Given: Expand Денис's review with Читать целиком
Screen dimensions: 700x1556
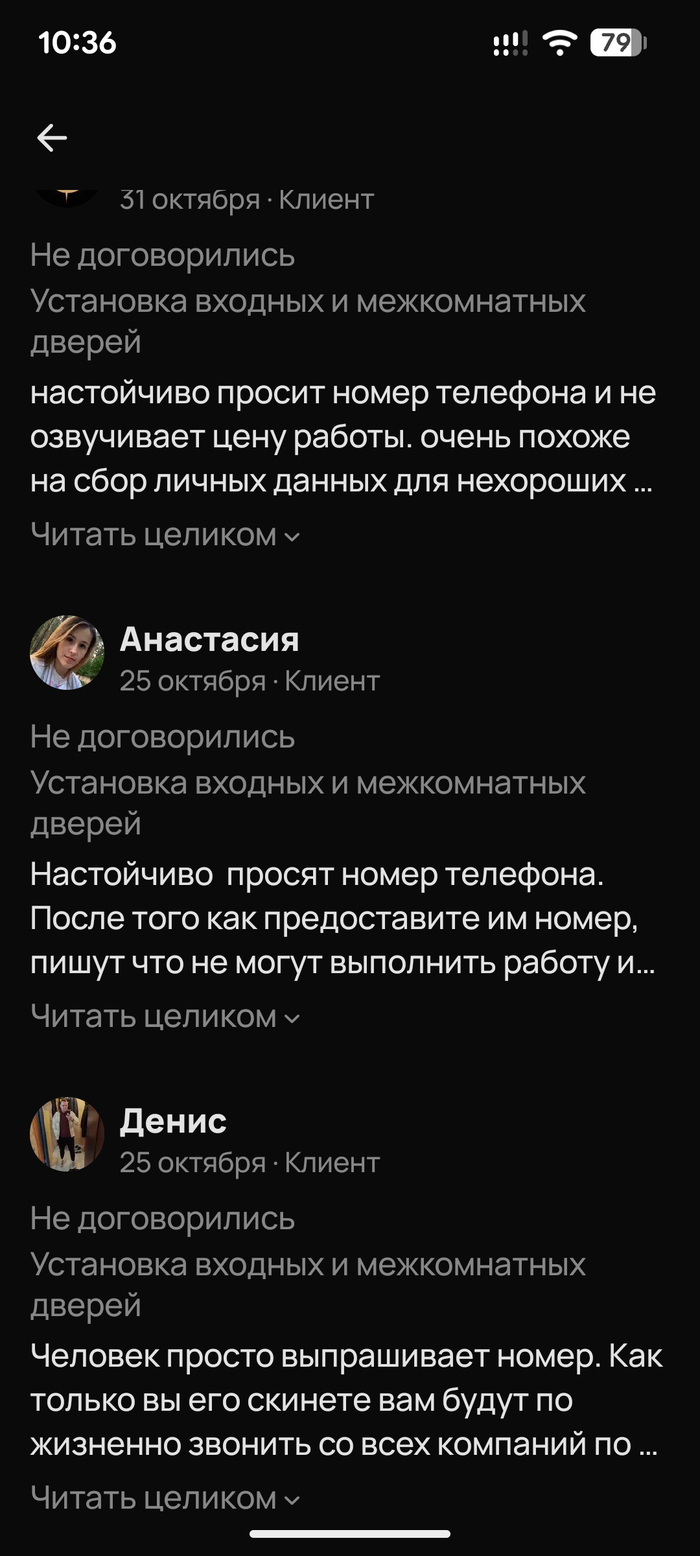Looking at the screenshot, I should point(165,1498).
